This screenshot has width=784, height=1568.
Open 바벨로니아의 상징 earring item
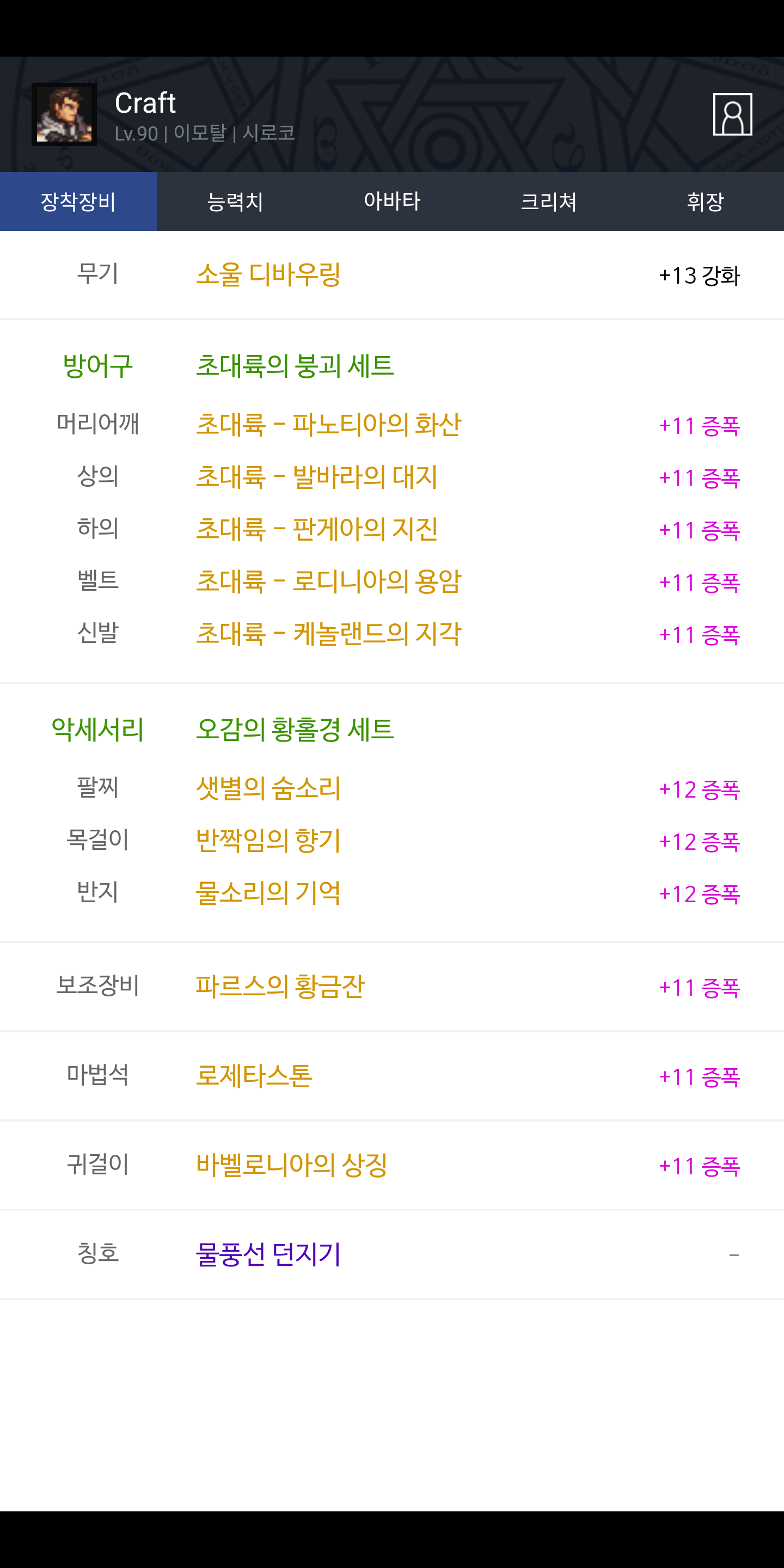tap(292, 1165)
